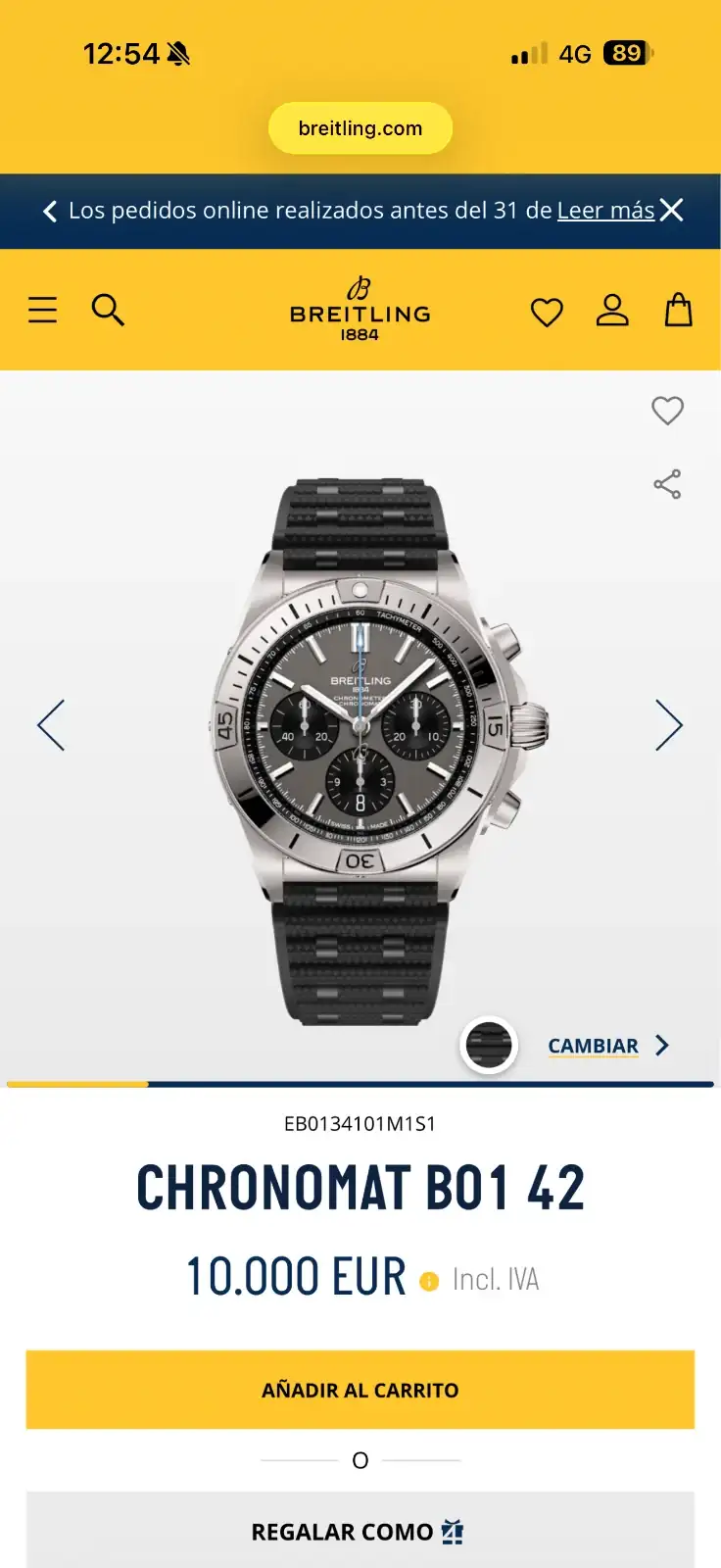Viewport: 721px width, 1568px height.
Task: Open the Leer más link
Action: tap(605, 211)
